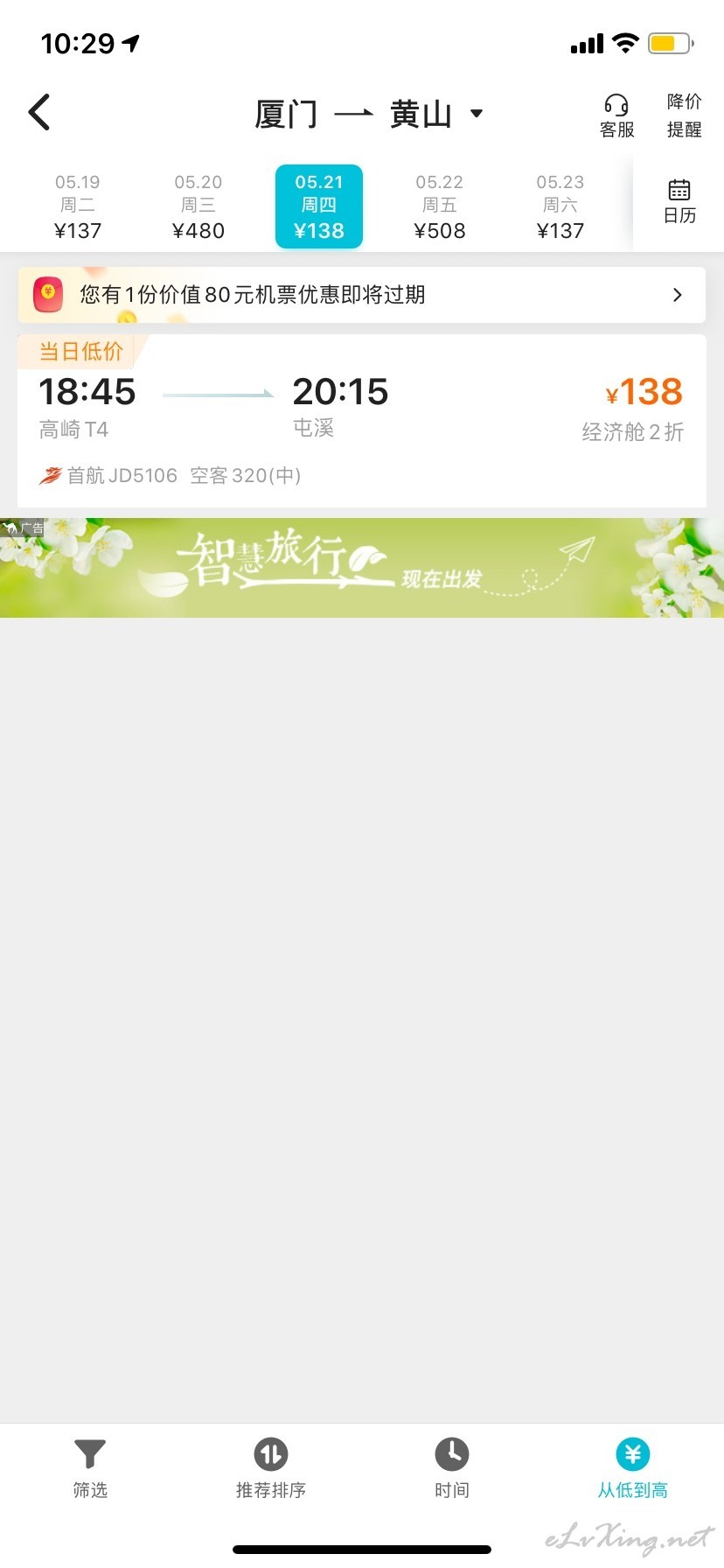The image size is (724, 1568).
Task: Set a 降价提醒 price drop alert
Action: click(x=684, y=115)
